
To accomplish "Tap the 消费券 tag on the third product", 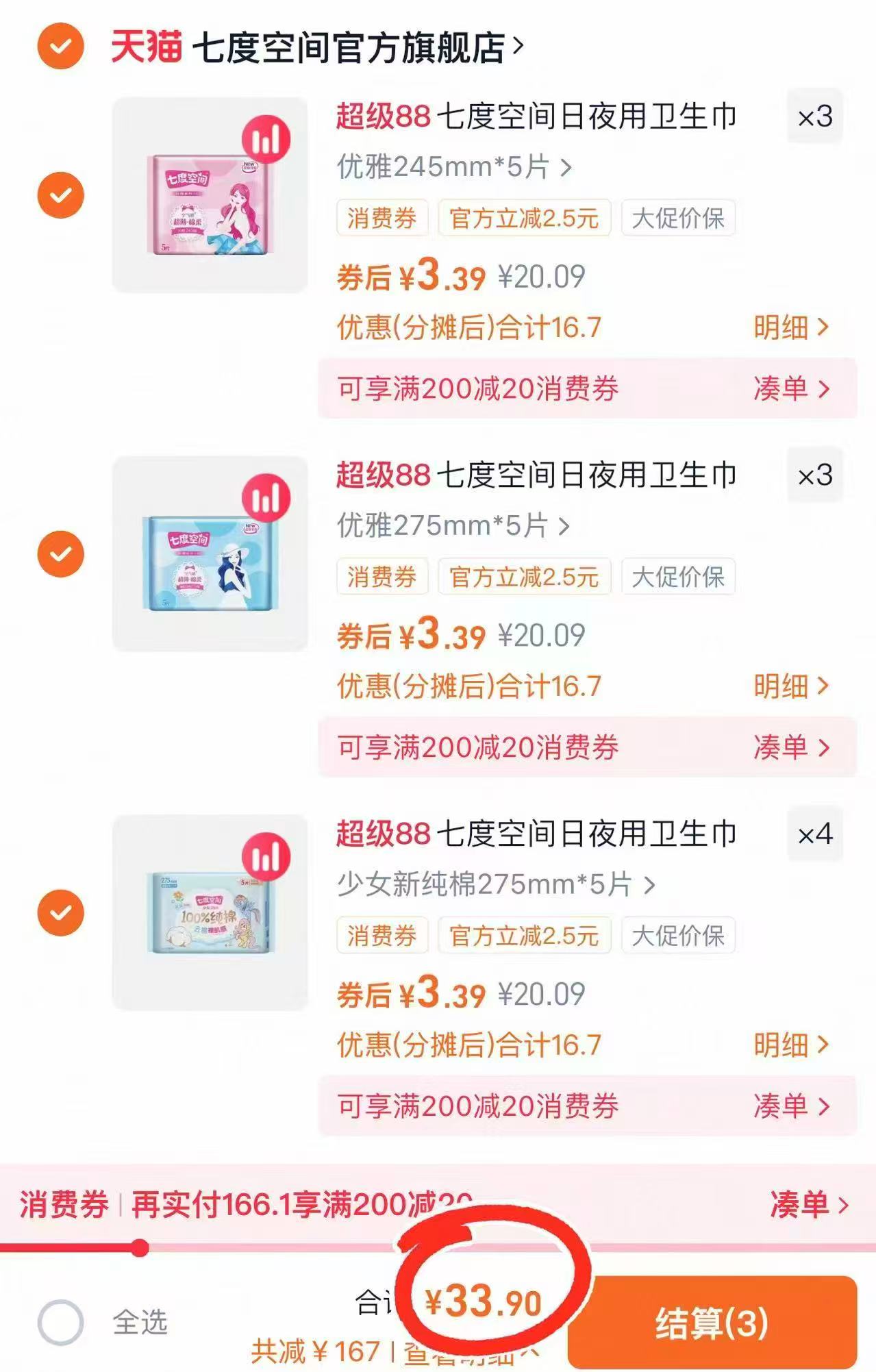I will pyautogui.click(x=381, y=934).
